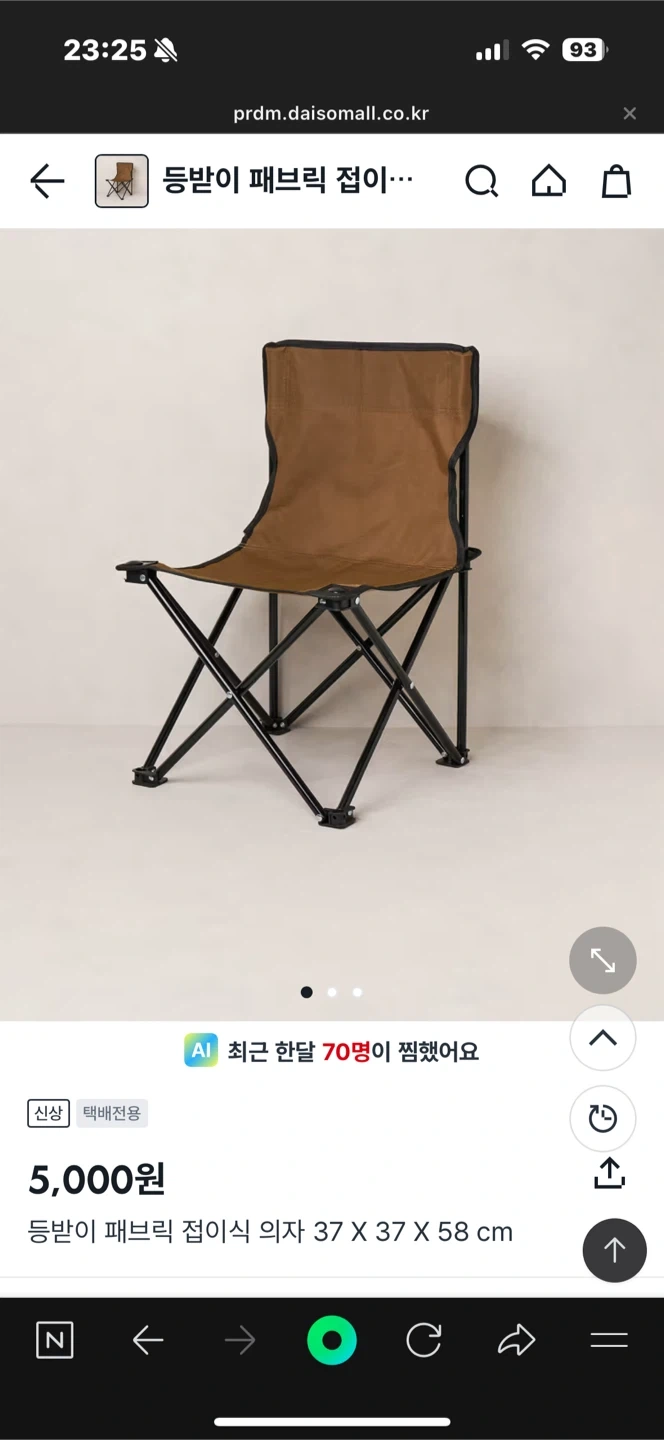Tap the upward chevron floating button
This screenshot has width=664, height=1440.
click(x=603, y=1038)
